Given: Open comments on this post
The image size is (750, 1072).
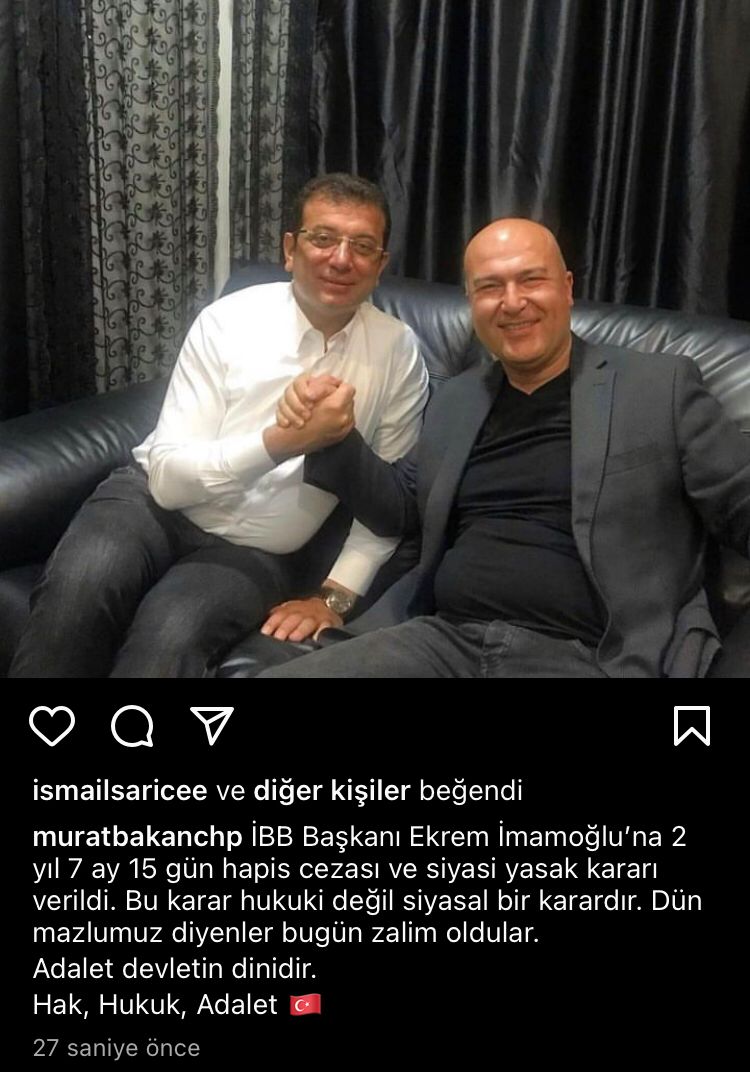Looking at the screenshot, I should 131,726.
